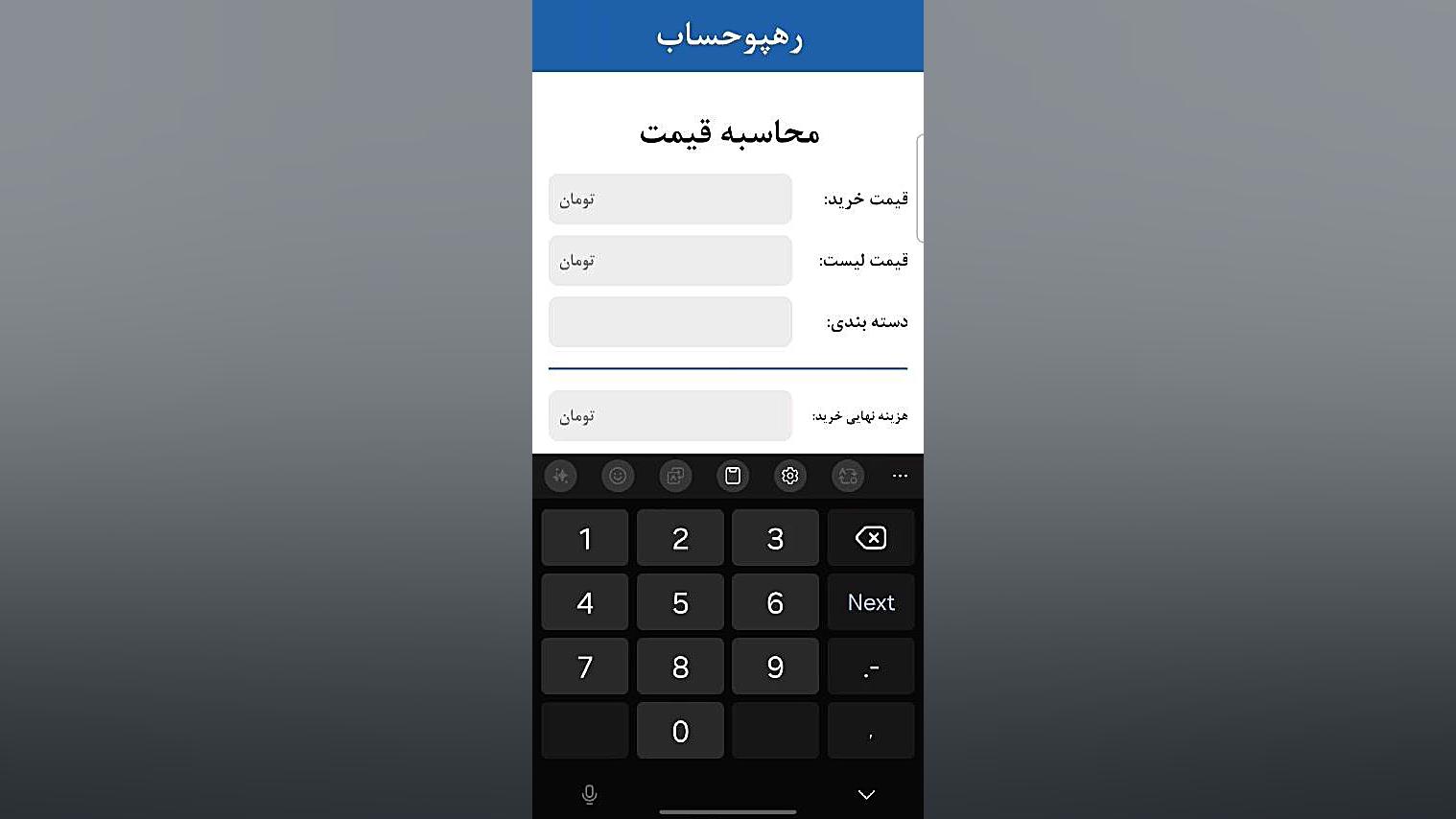
Task: Open keyboard toolbar more options
Action: coord(900,476)
